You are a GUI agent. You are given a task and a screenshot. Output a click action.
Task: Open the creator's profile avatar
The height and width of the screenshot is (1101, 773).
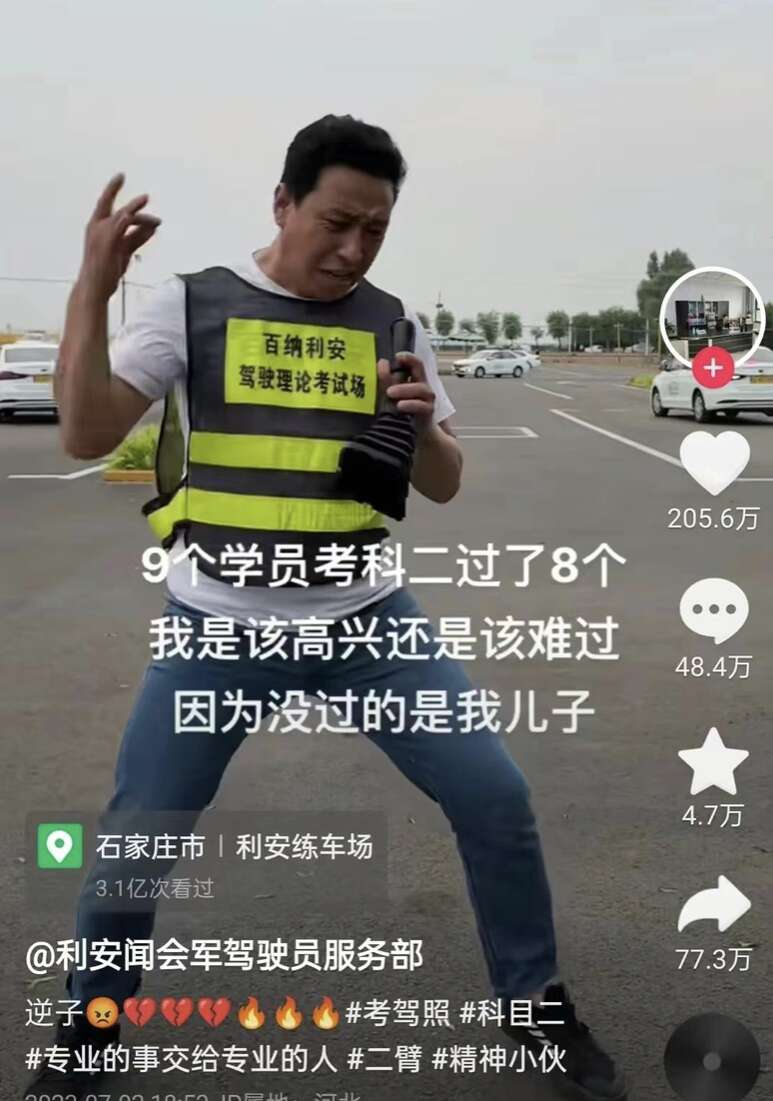[x=712, y=312]
